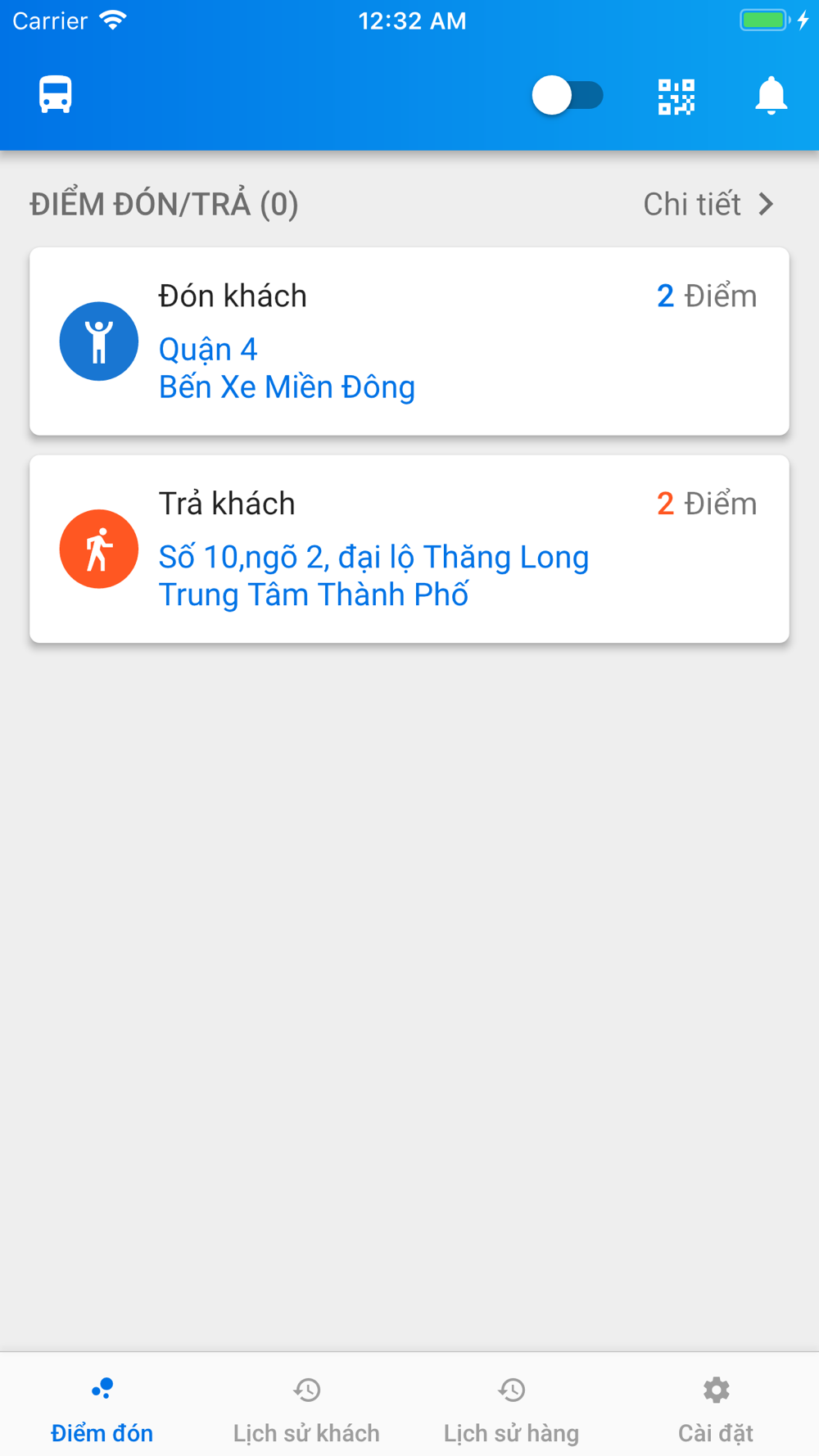The width and height of the screenshot is (819, 1456).
Task: Open the Trả khách drop-off card
Action: [x=409, y=549]
